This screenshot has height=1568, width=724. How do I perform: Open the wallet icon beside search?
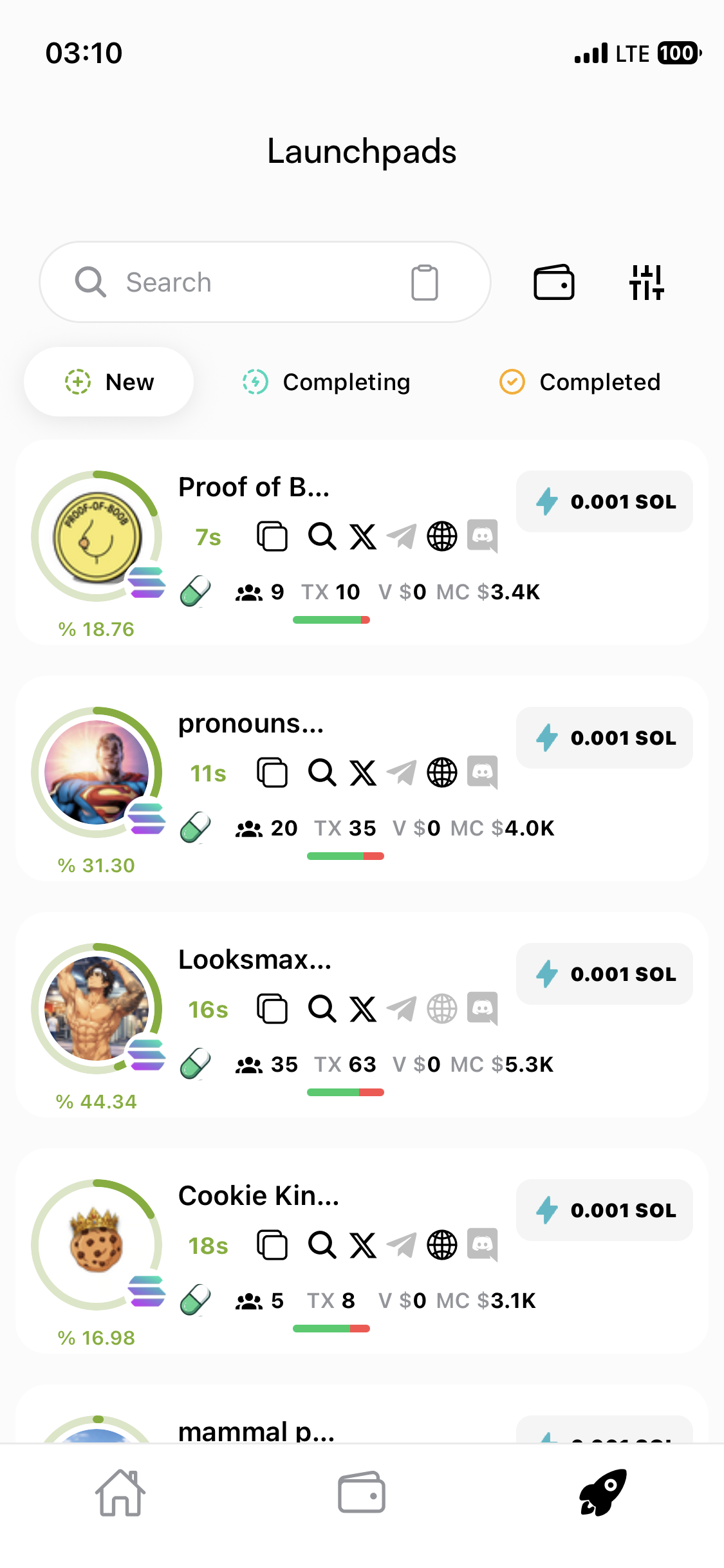coord(553,283)
